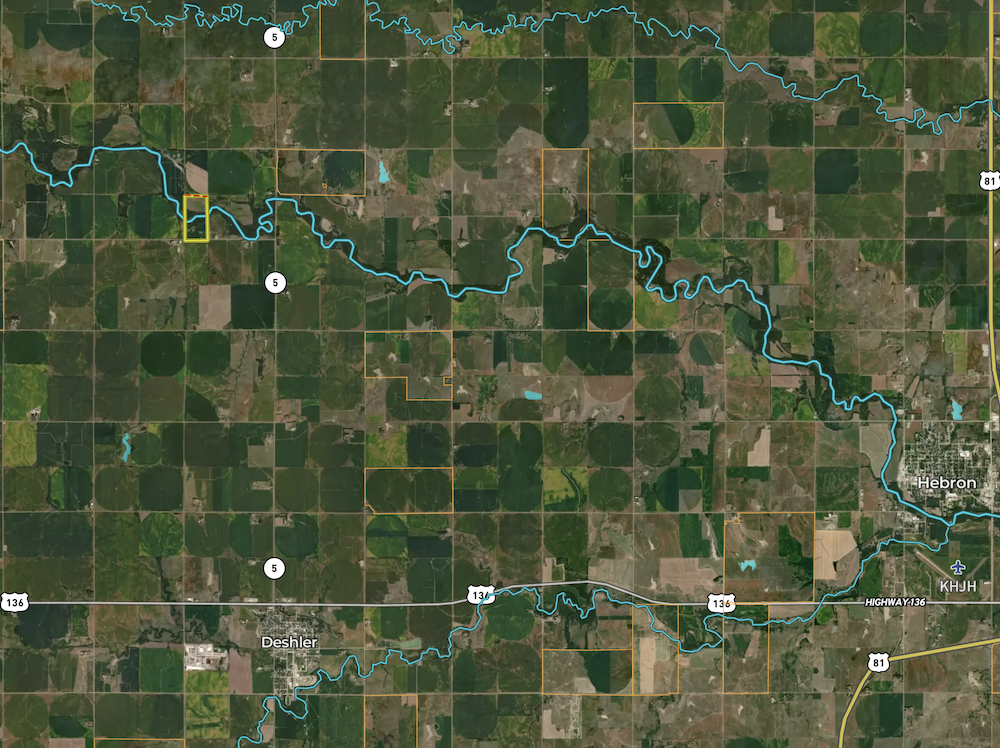Viewport: 1000px width, 748px height.
Task: Tap the KHJH airport marker
Action: pos(959,568)
